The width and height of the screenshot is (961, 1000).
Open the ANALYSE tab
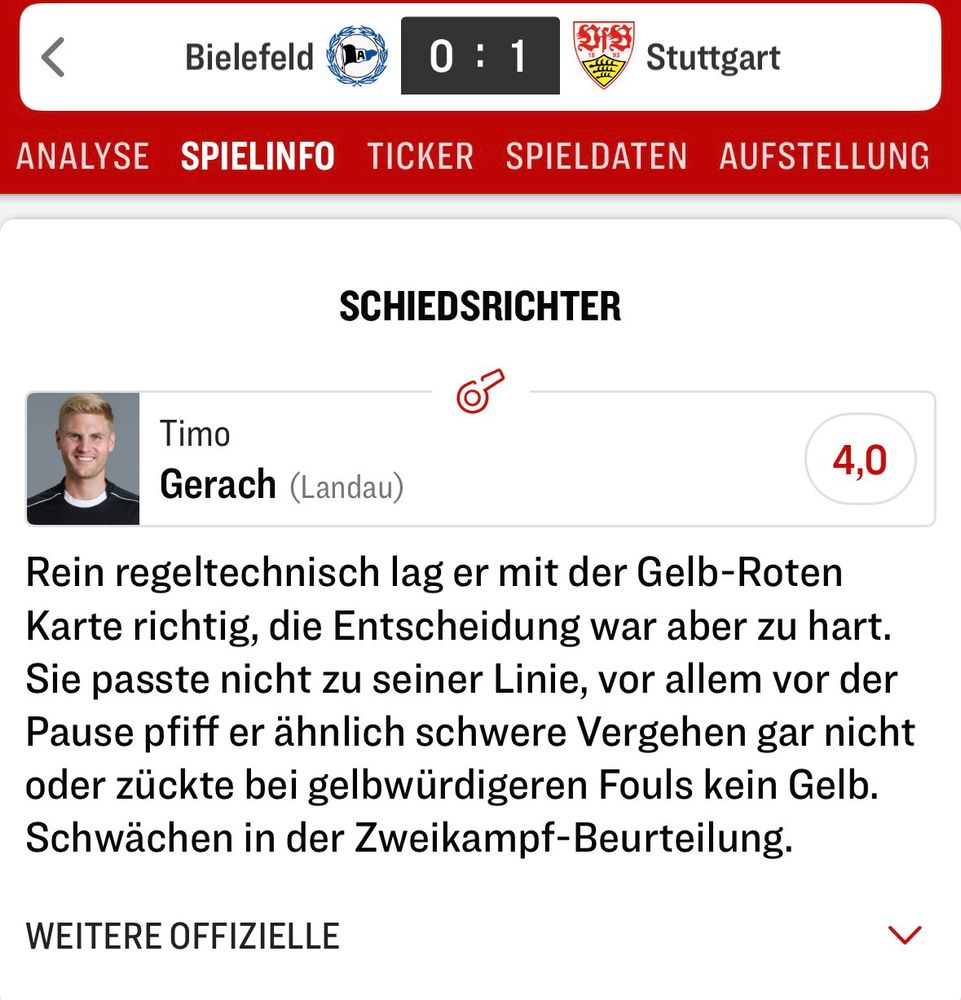[x=81, y=156]
